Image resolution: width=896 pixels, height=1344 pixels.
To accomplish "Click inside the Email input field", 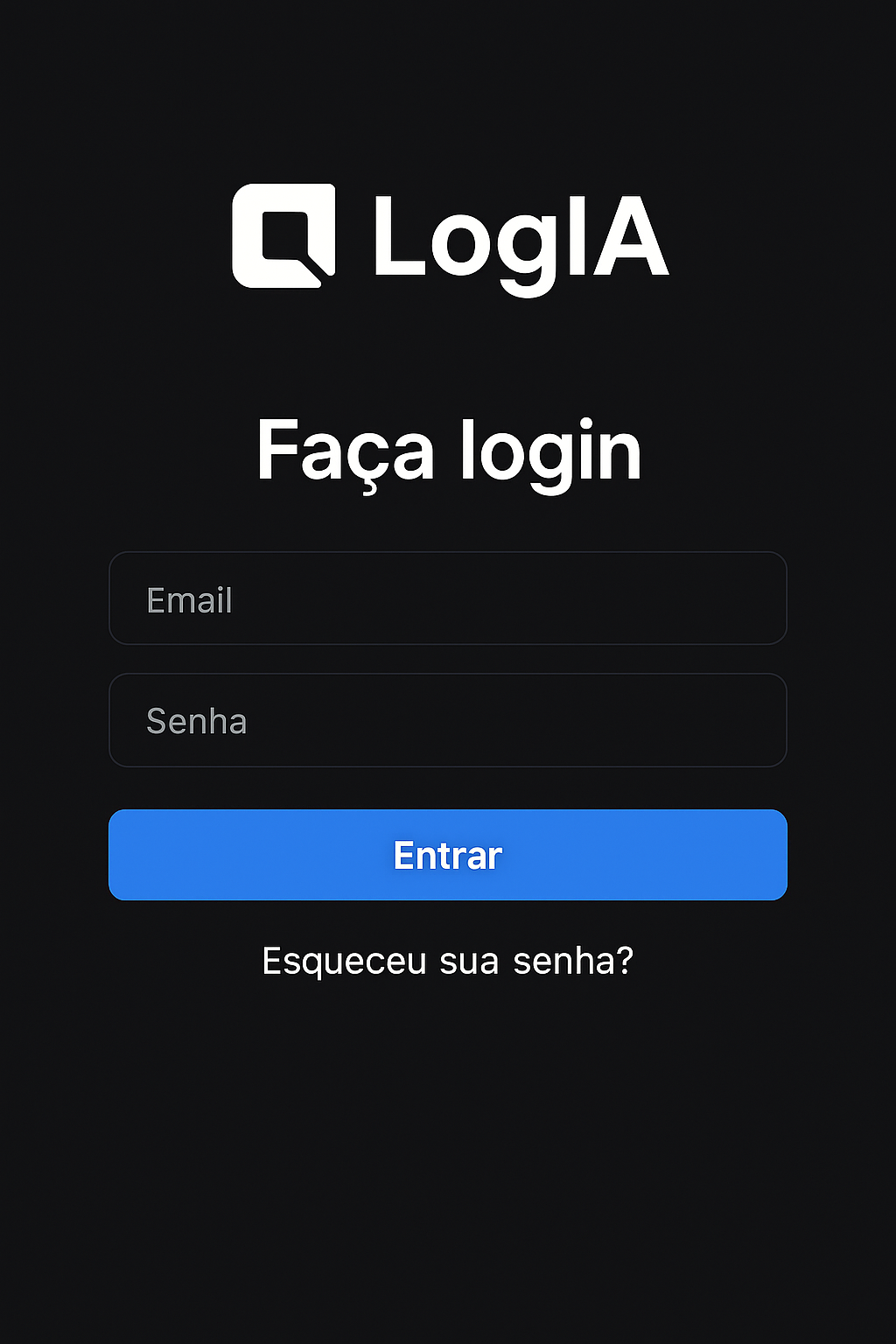I will pyautogui.click(x=448, y=598).
